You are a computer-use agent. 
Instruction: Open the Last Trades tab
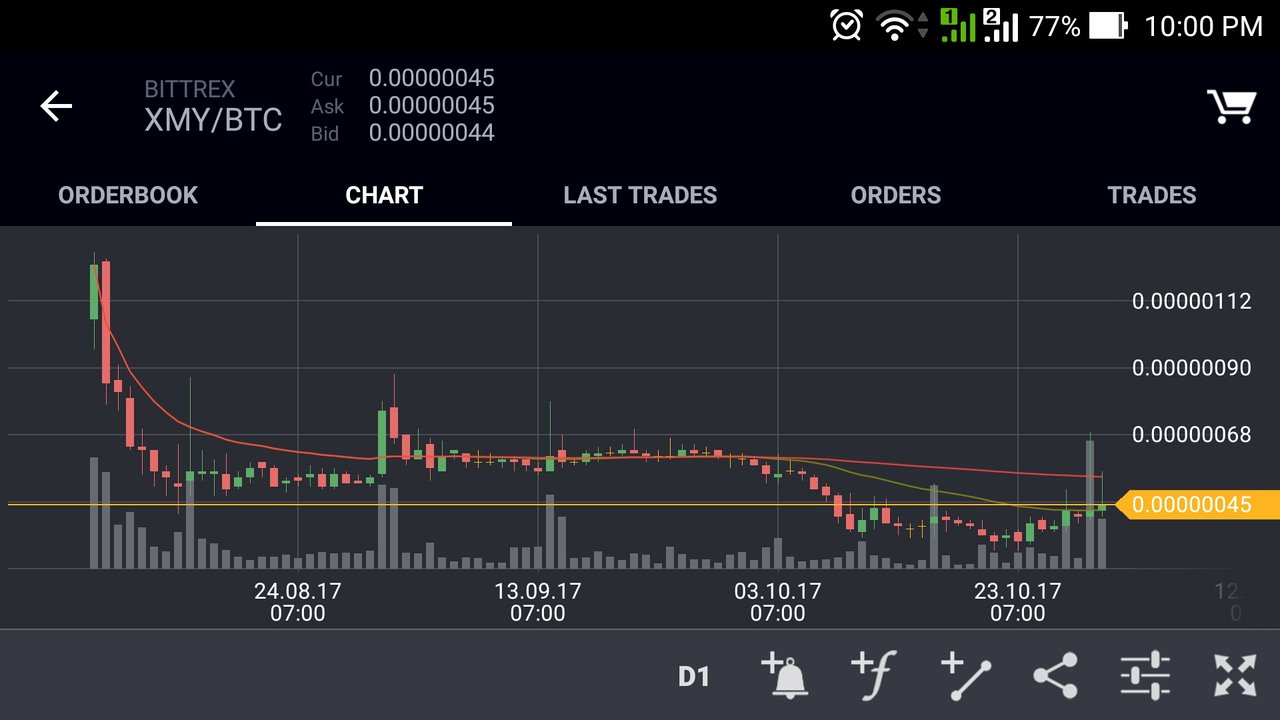[640, 195]
